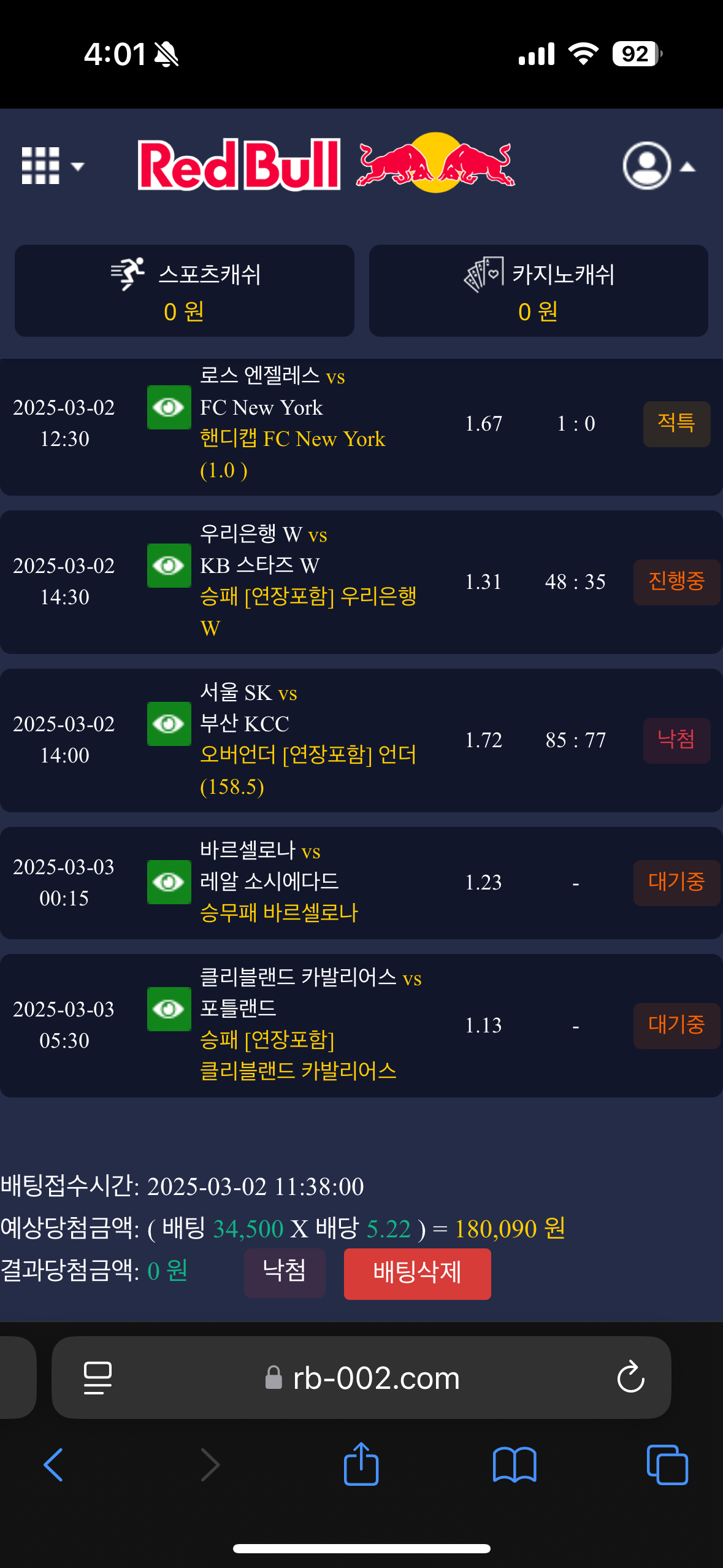723x1568 pixels.
Task: Tap the eye icon for 서울 SK match
Action: [169, 724]
